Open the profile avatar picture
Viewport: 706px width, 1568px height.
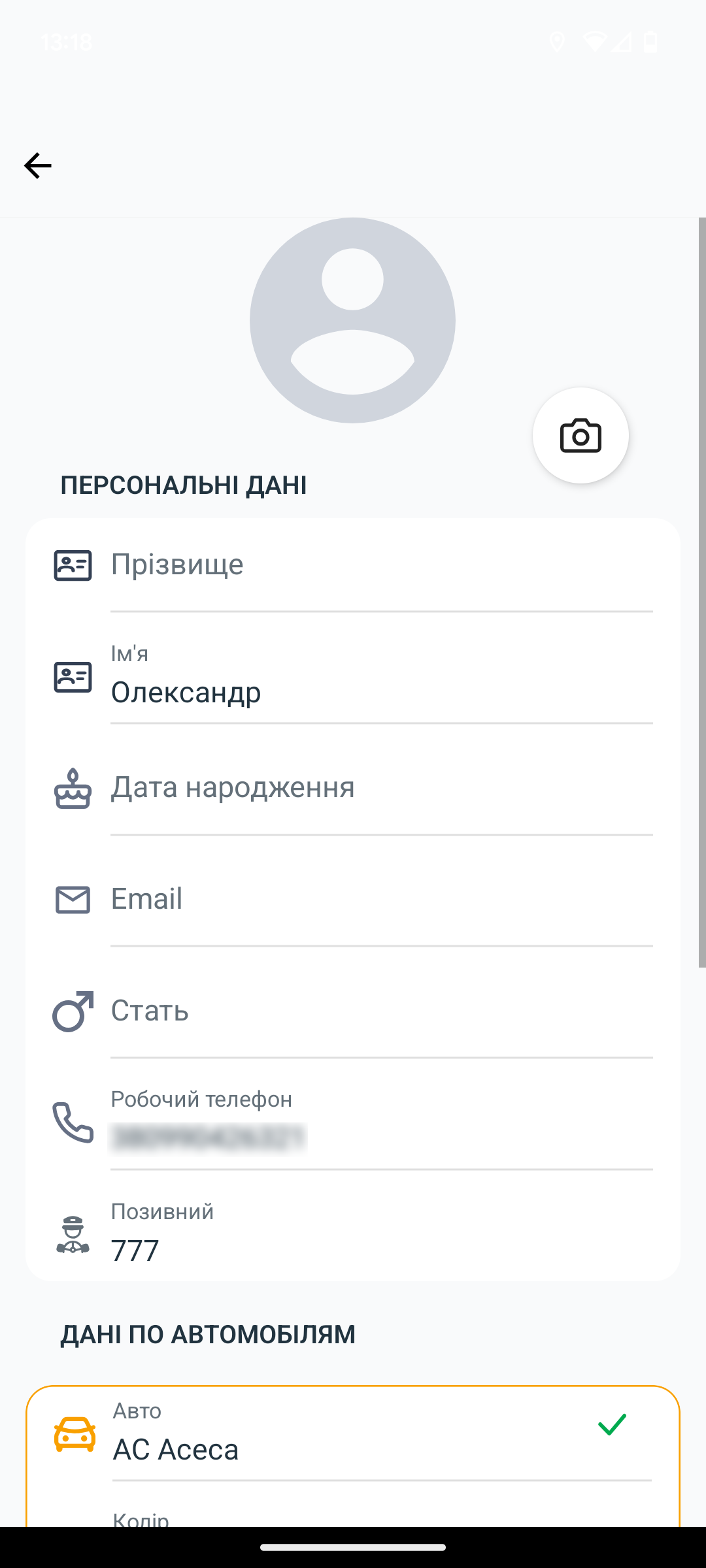coord(352,320)
